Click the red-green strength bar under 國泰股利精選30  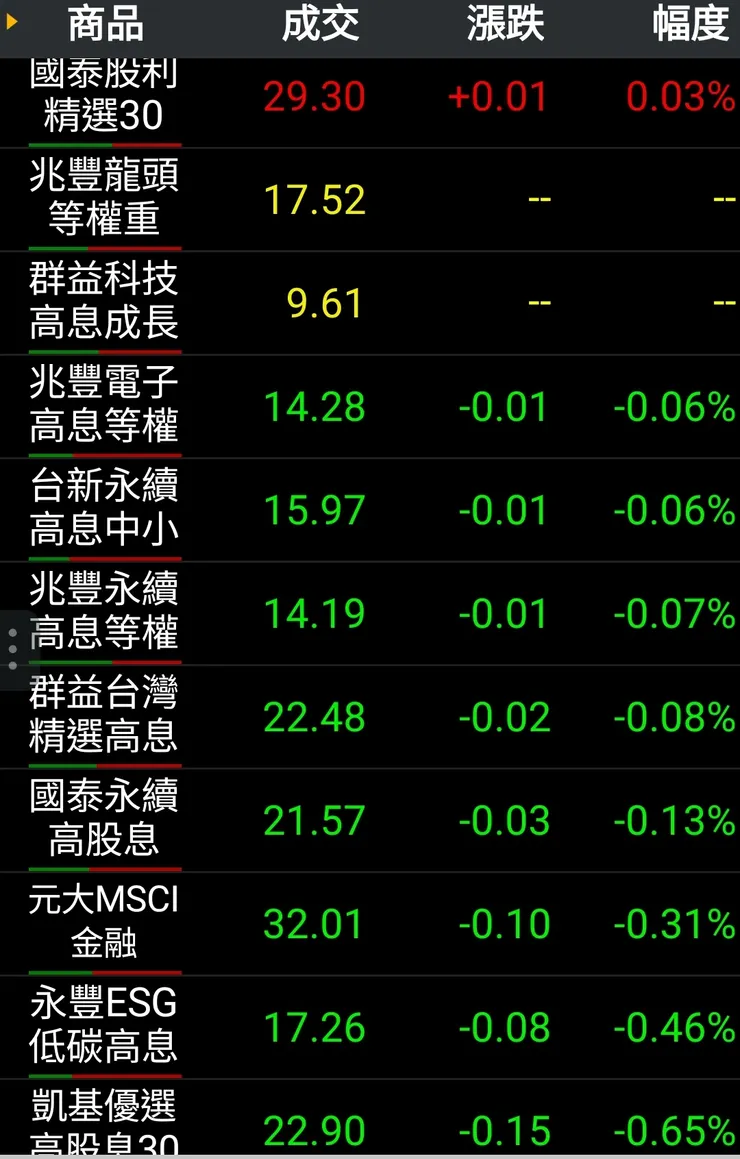(103, 146)
